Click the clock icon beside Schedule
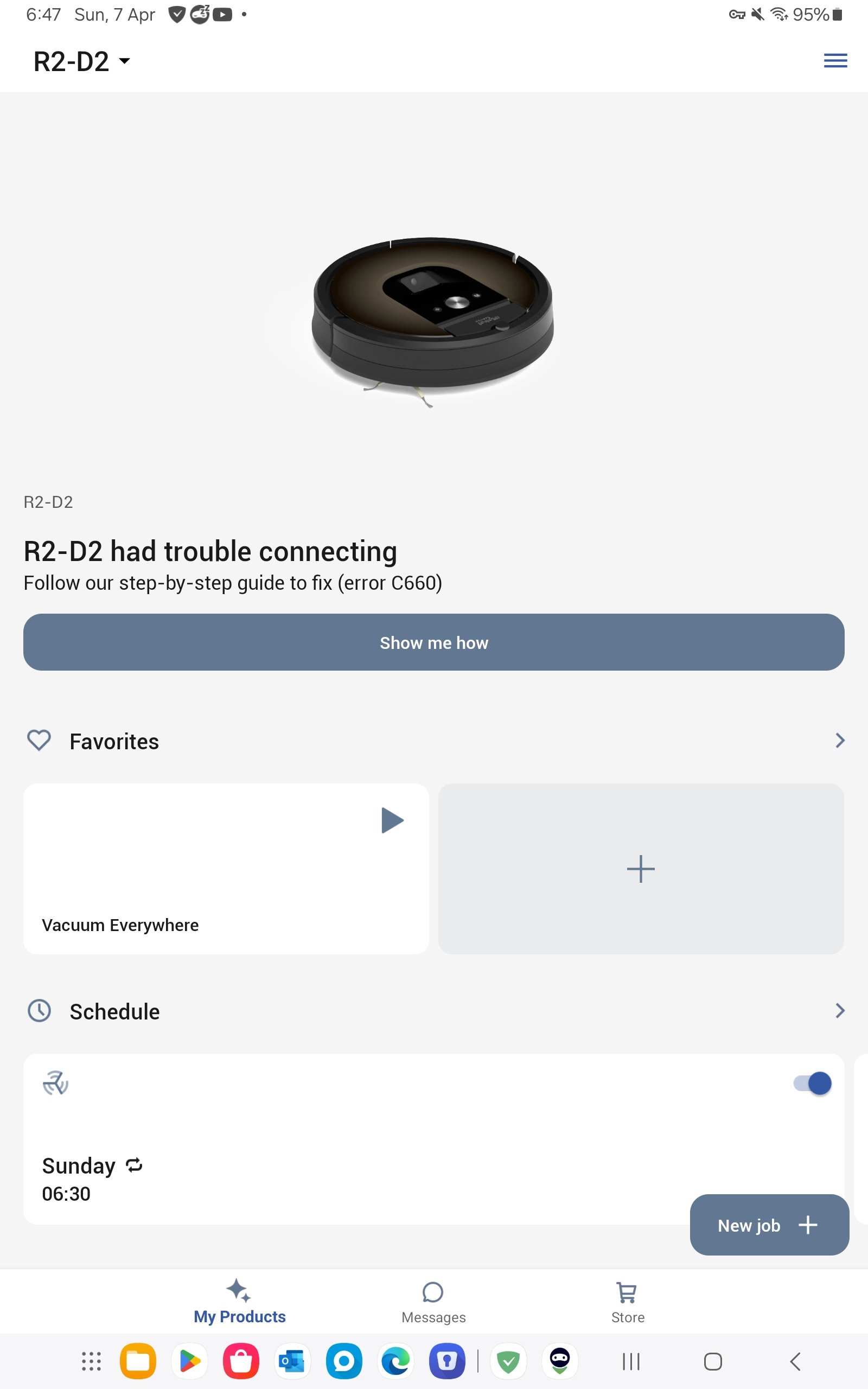 (x=39, y=1011)
